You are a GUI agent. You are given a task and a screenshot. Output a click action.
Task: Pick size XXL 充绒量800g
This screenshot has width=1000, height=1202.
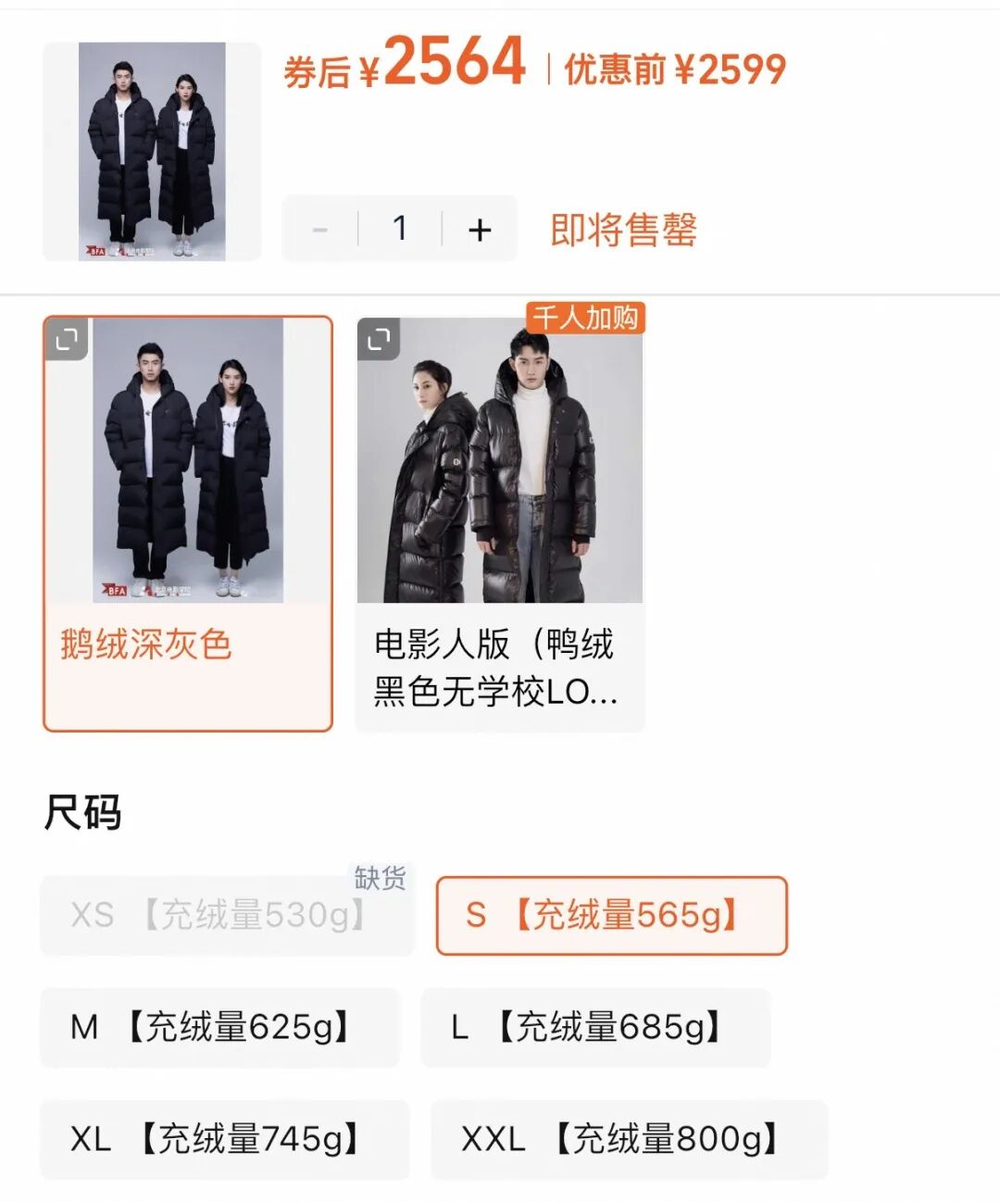pos(629,1139)
